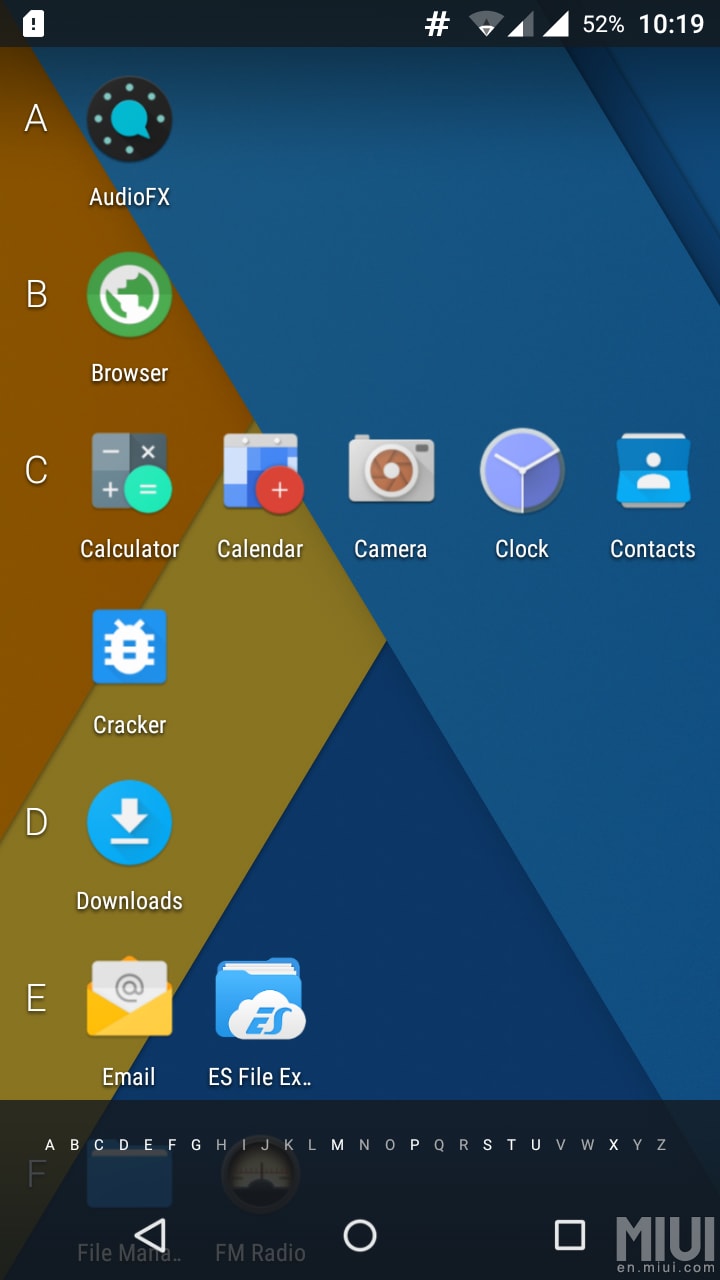
Task: Open the Calculator app
Action: 129,472
